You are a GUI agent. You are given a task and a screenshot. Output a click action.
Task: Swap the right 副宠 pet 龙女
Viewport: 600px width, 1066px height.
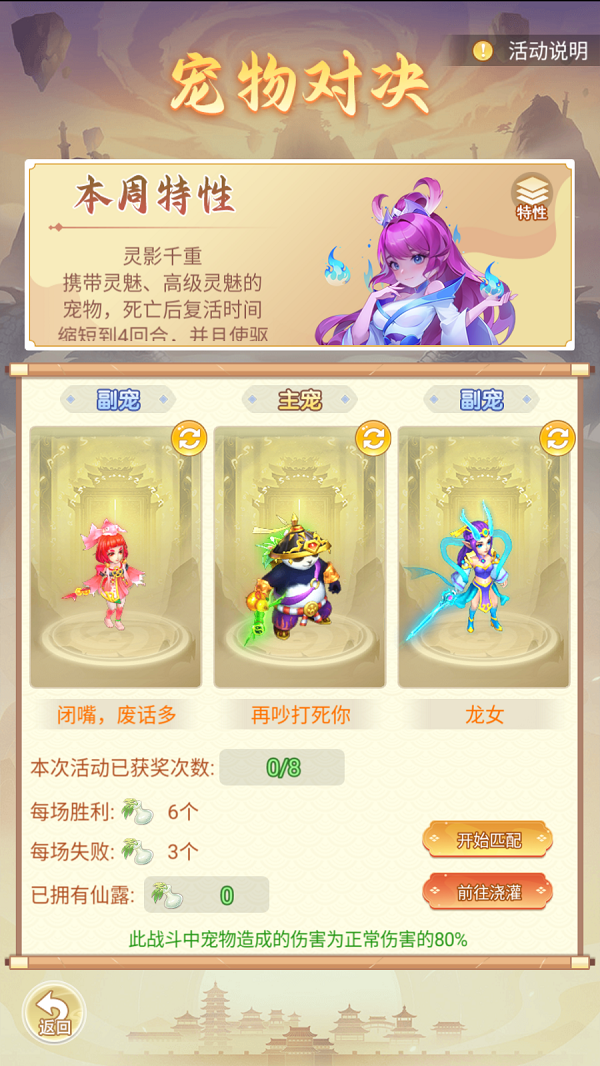pos(556,439)
